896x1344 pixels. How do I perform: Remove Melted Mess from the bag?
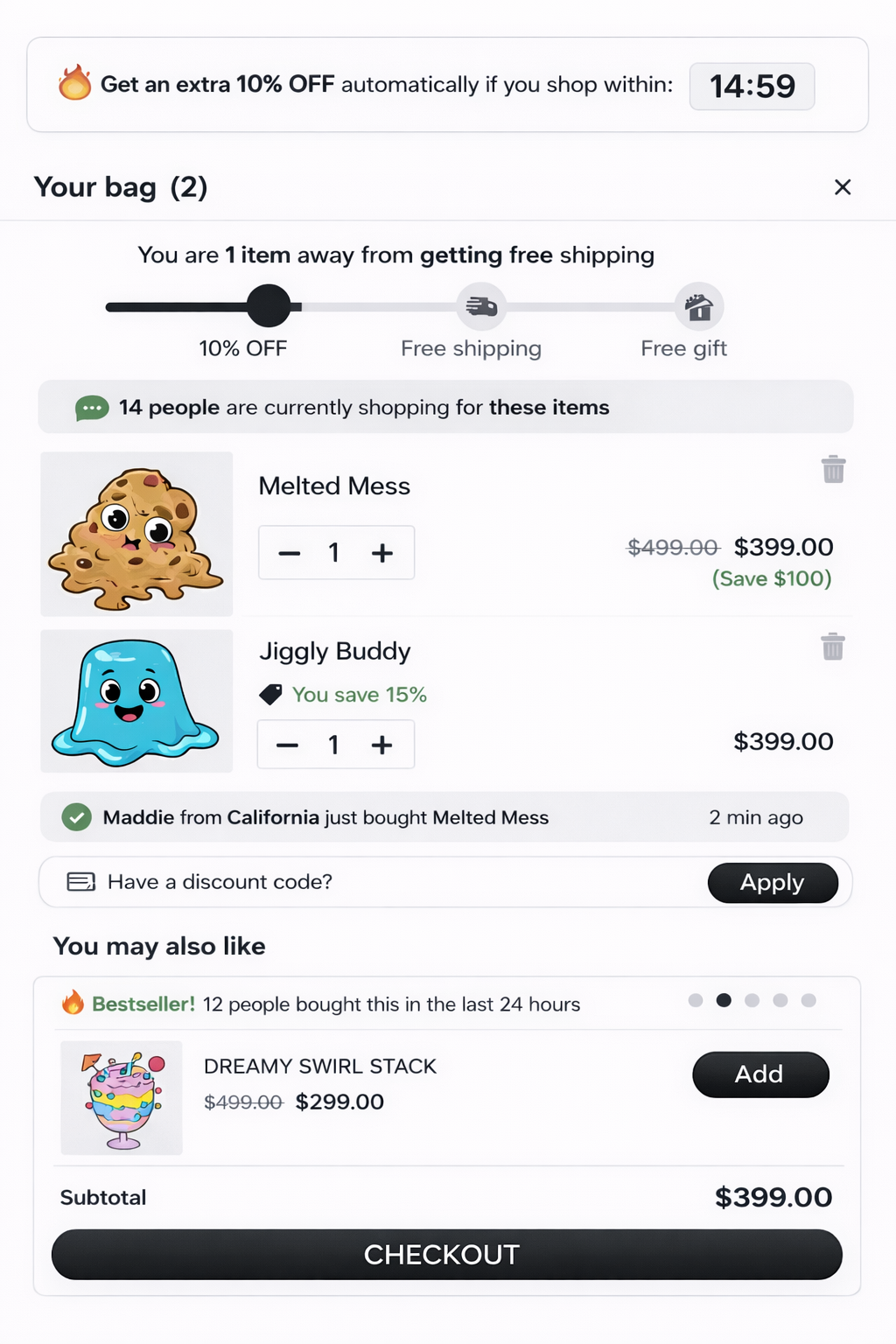click(833, 470)
